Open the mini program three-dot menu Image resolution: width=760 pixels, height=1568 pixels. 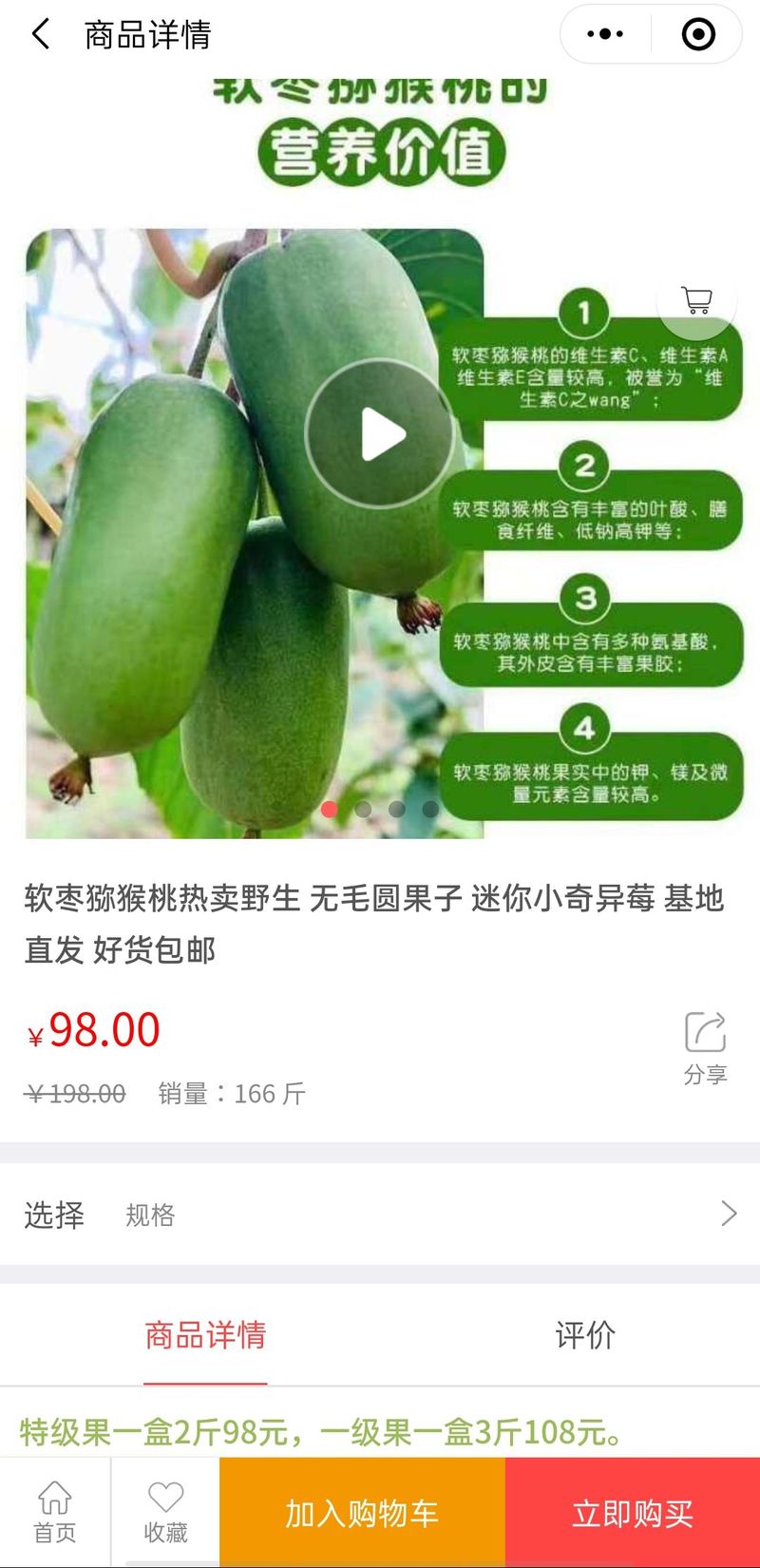[x=605, y=34]
